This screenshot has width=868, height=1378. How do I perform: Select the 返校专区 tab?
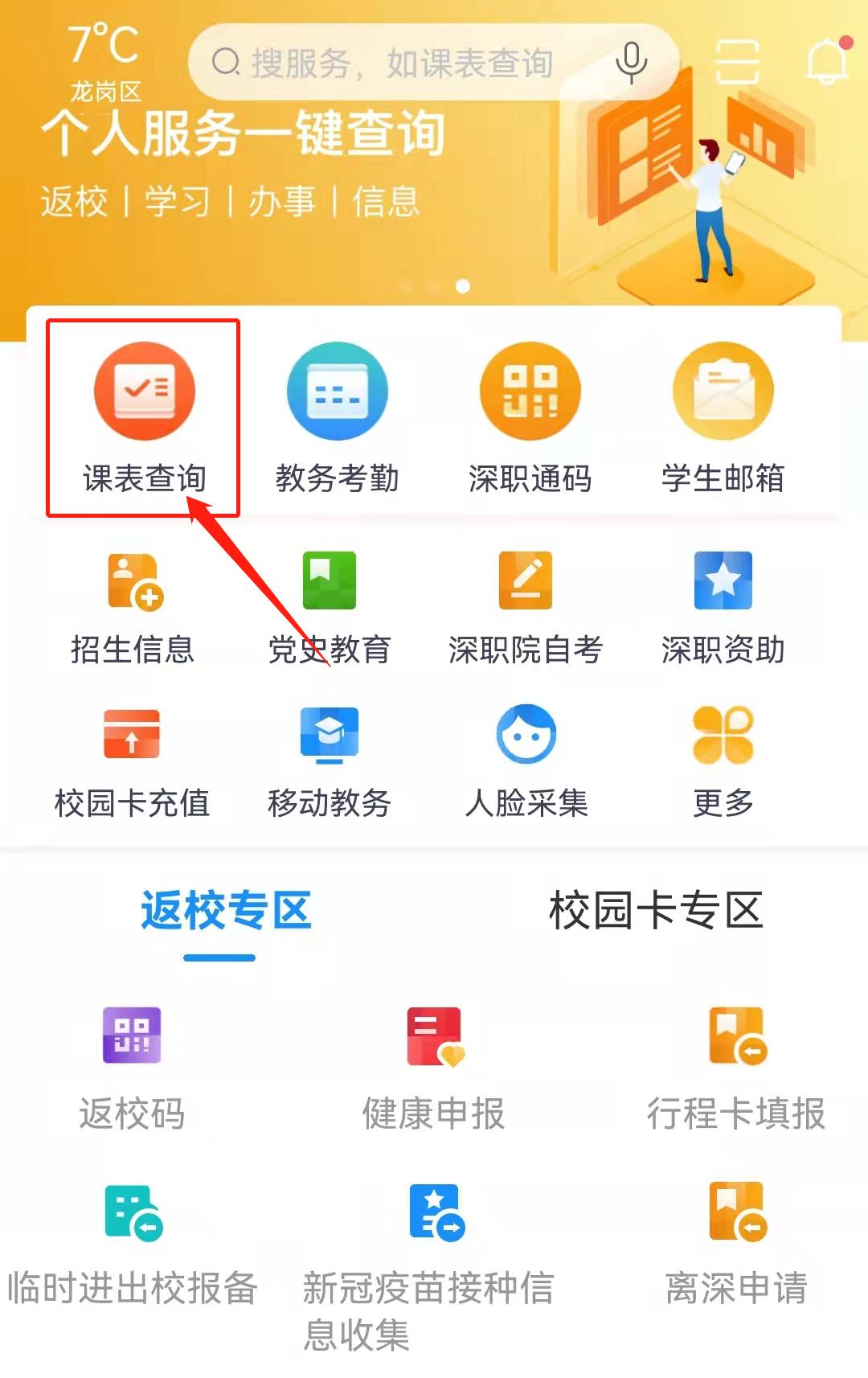tap(227, 911)
